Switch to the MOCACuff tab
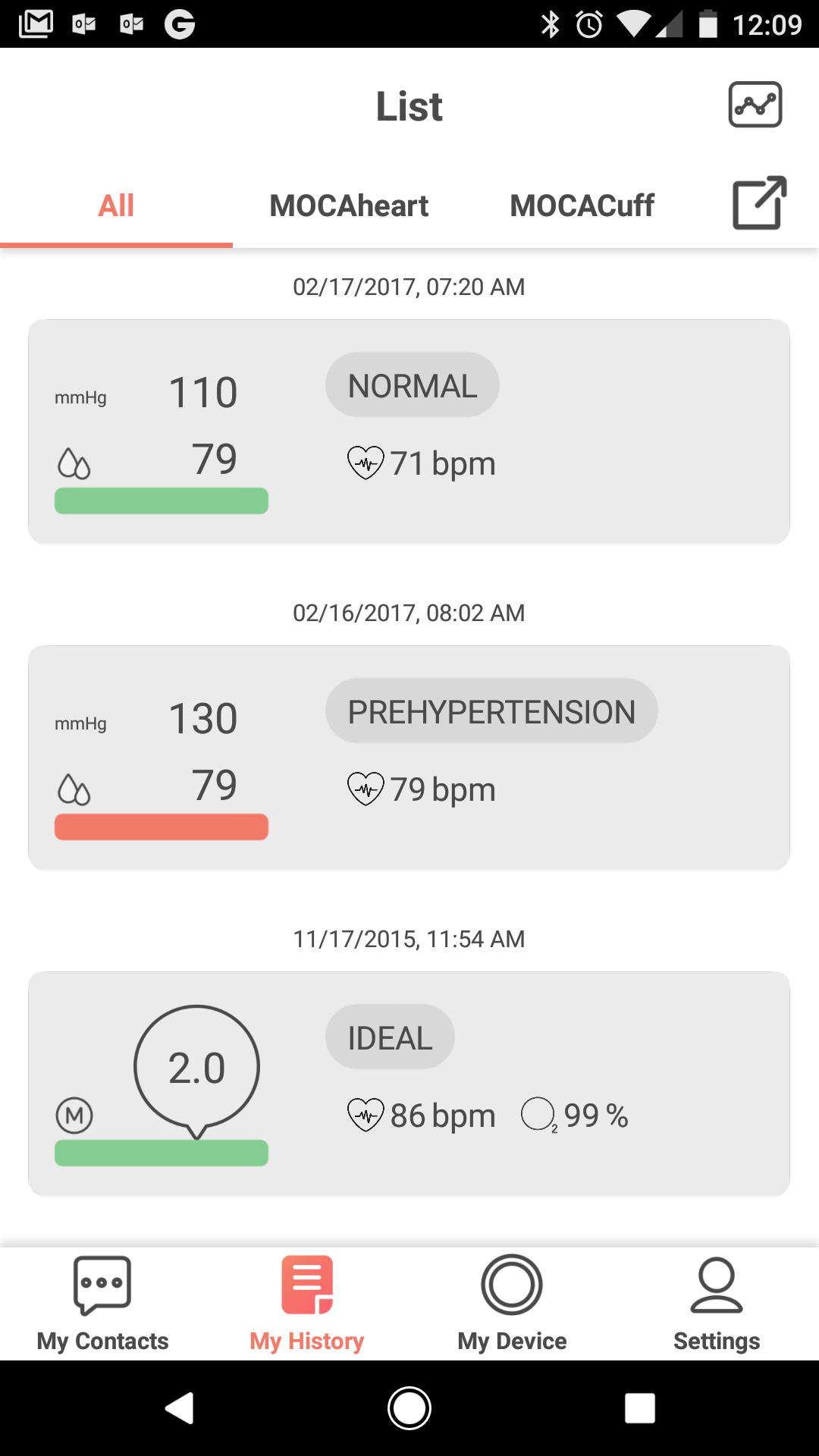This screenshot has width=819, height=1456. coord(582,206)
